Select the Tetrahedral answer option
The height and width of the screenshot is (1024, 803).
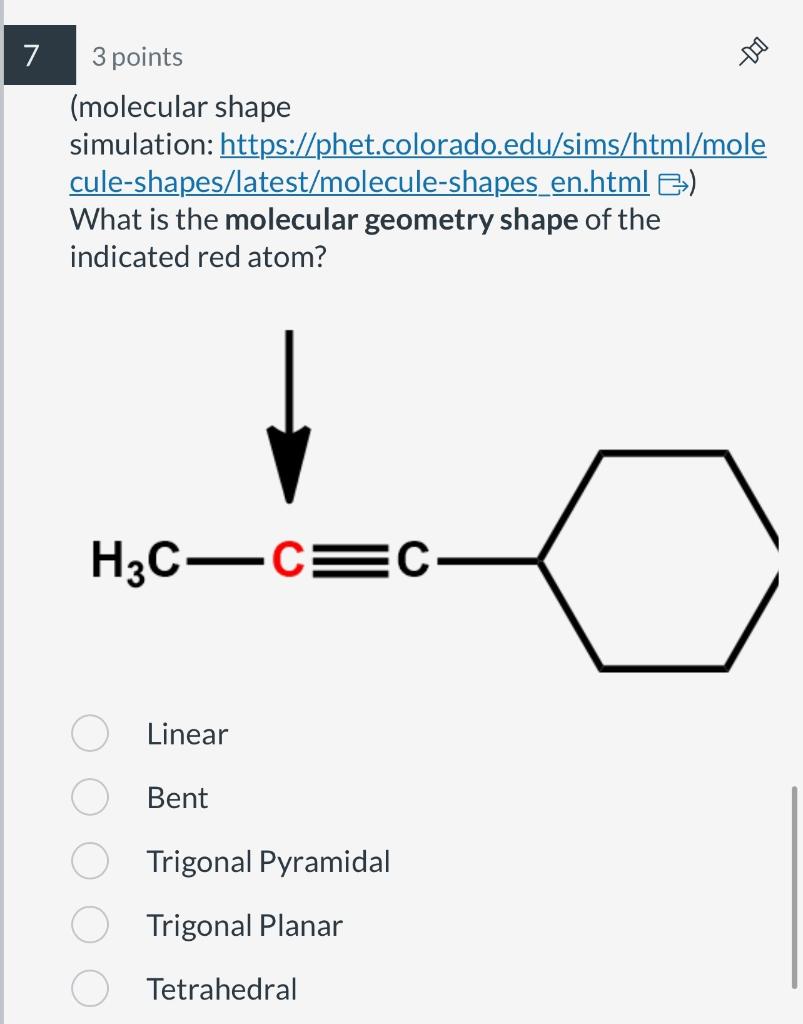(89, 987)
